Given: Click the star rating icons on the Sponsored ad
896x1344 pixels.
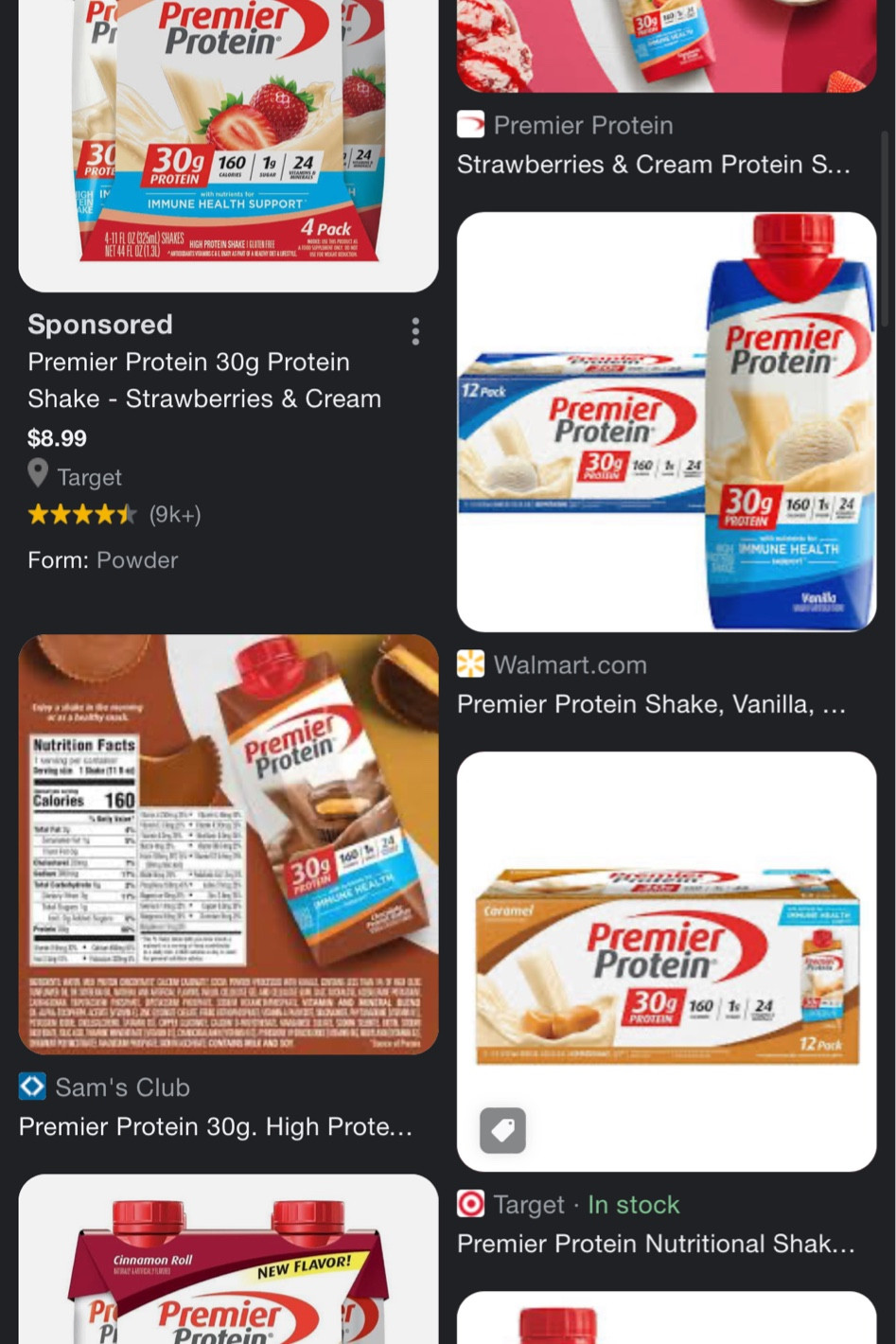Looking at the screenshot, I should pos(80,516).
